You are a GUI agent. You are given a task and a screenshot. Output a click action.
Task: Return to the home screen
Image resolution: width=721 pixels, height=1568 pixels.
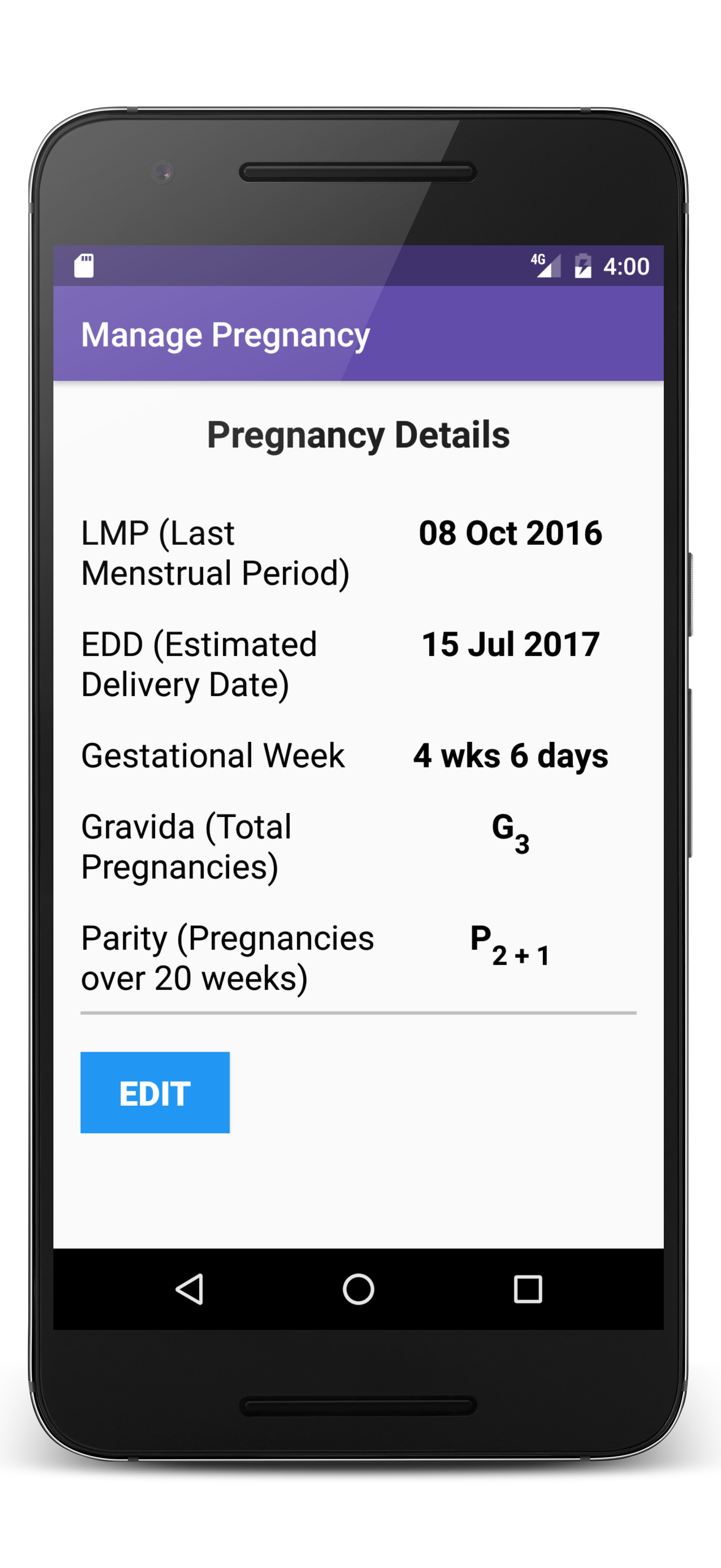tap(358, 1289)
